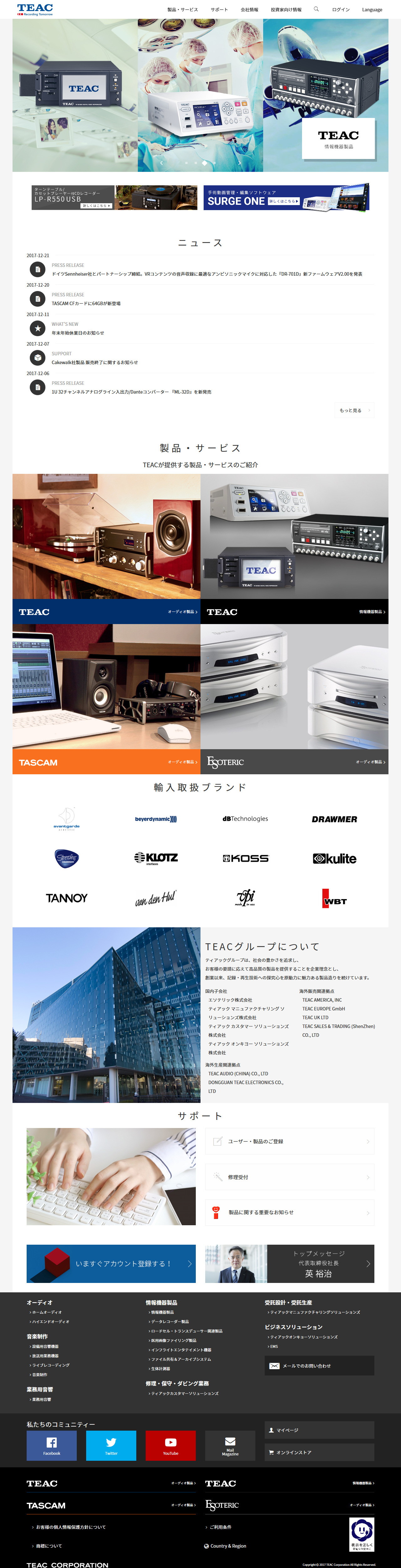The width and height of the screenshot is (401, 1568).
Task: Open the TASCAM オーディオ製品 tile
Action: coord(107,761)
